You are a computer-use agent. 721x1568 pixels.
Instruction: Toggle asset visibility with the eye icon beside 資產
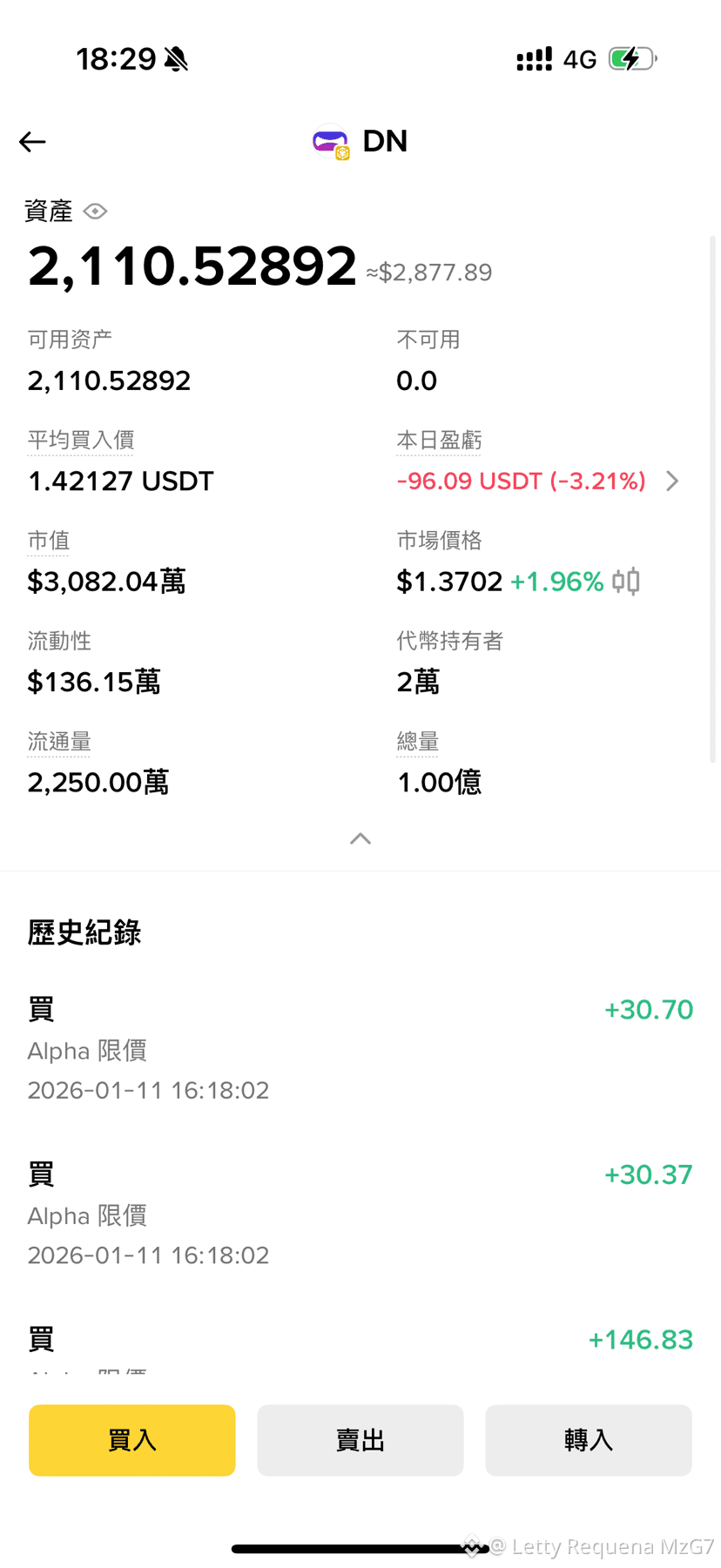coord(95,211)
